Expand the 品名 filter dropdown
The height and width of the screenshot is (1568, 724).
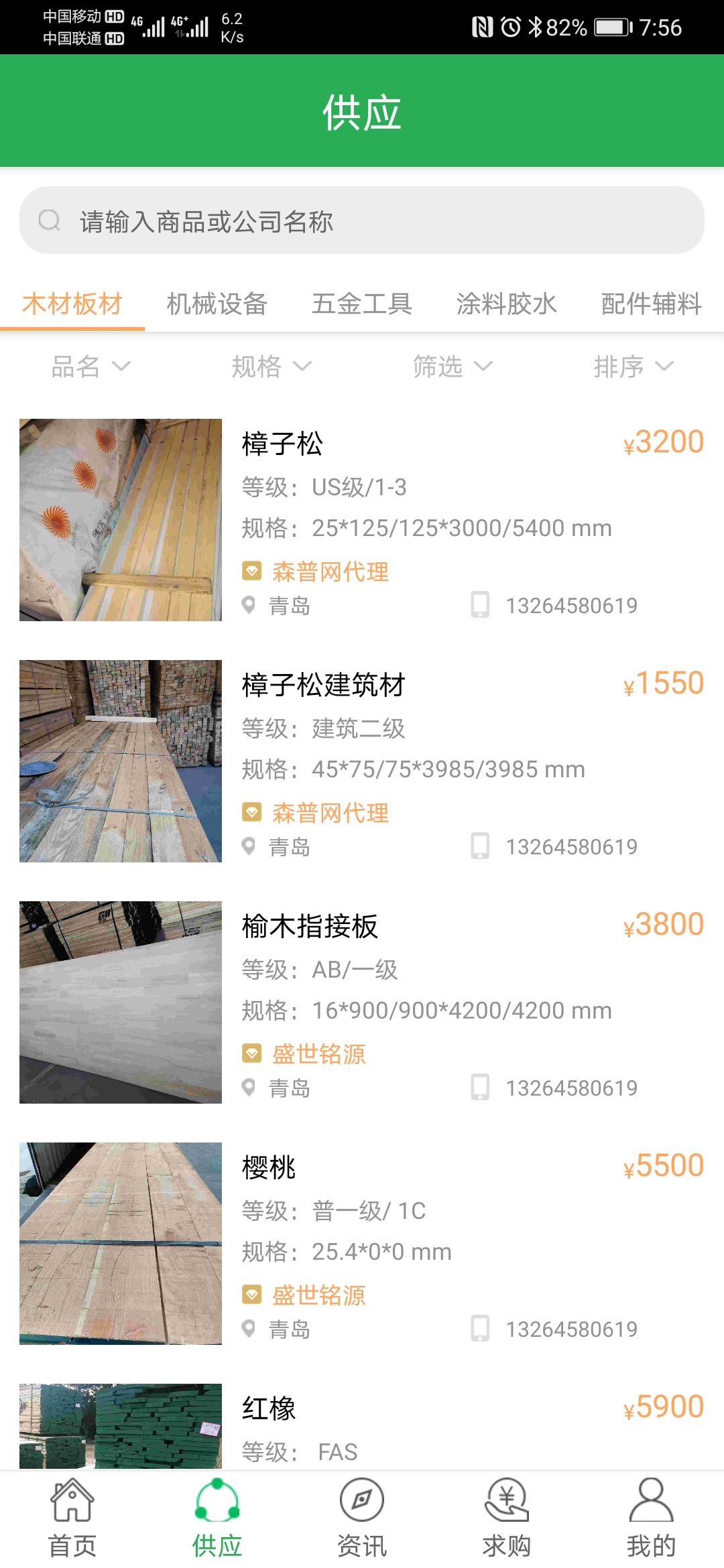(x=92, y=367)
